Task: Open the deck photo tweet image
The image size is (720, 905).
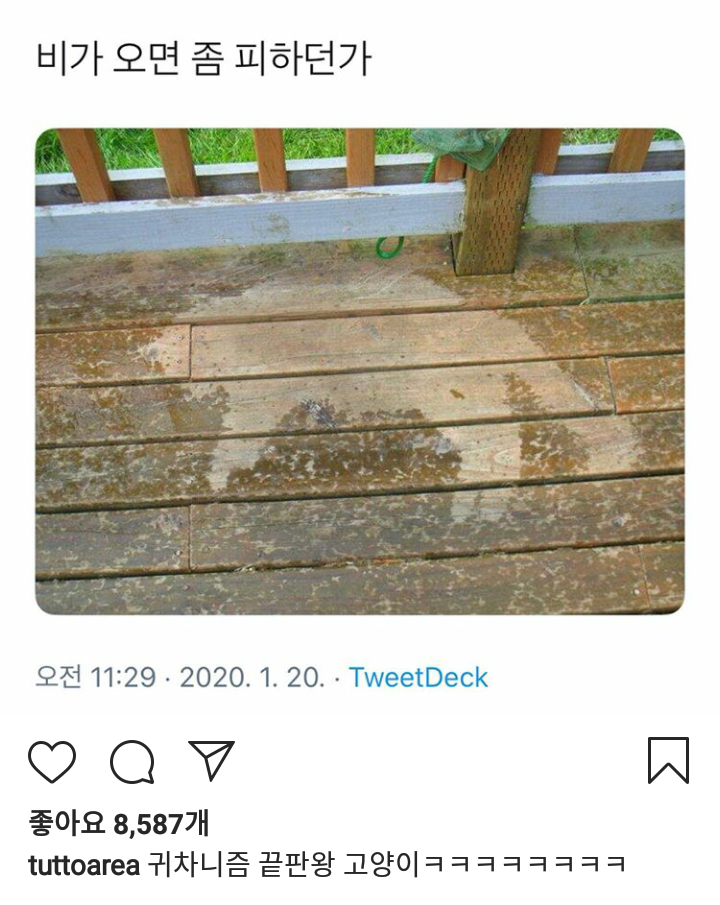Action: click(x=360, y=371)
